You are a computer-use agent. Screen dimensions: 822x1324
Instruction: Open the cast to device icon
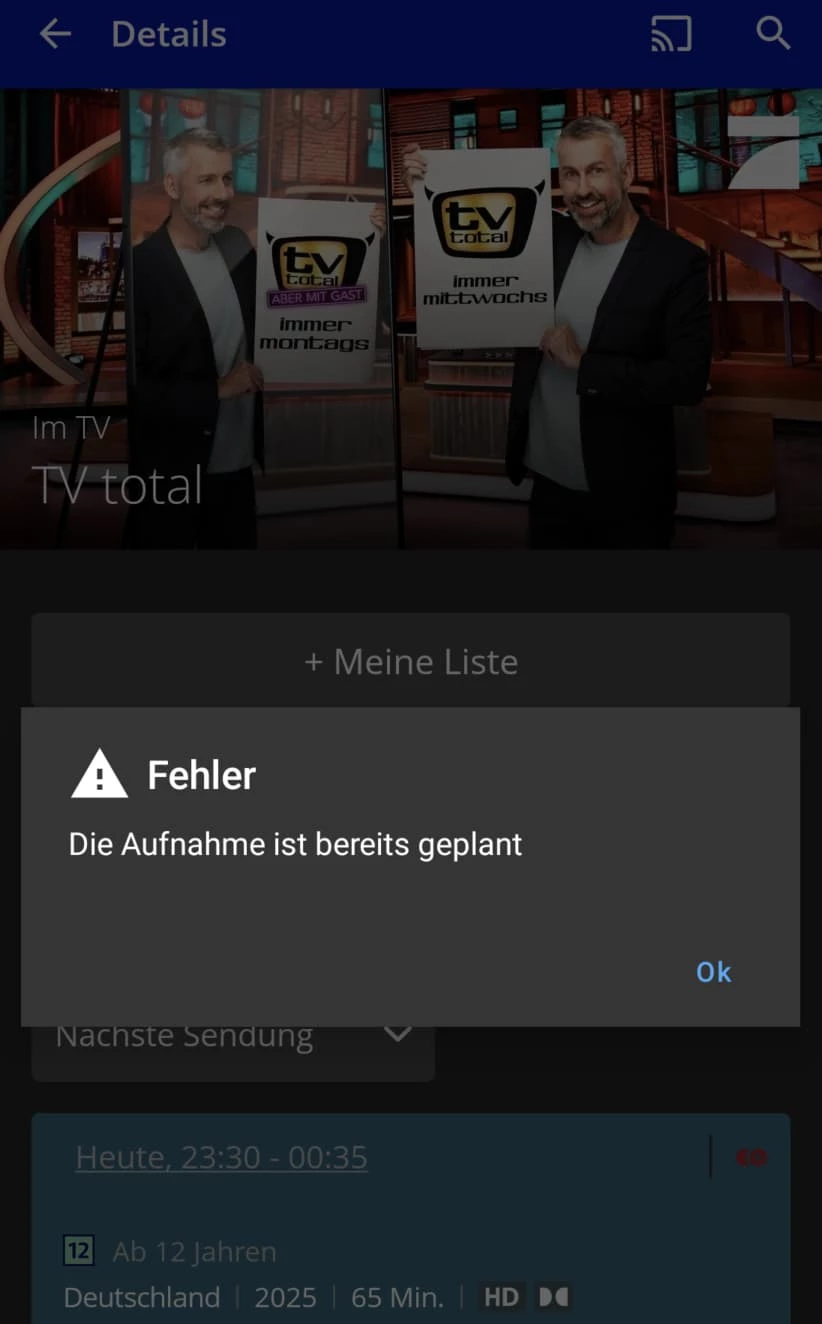[671, 35]
